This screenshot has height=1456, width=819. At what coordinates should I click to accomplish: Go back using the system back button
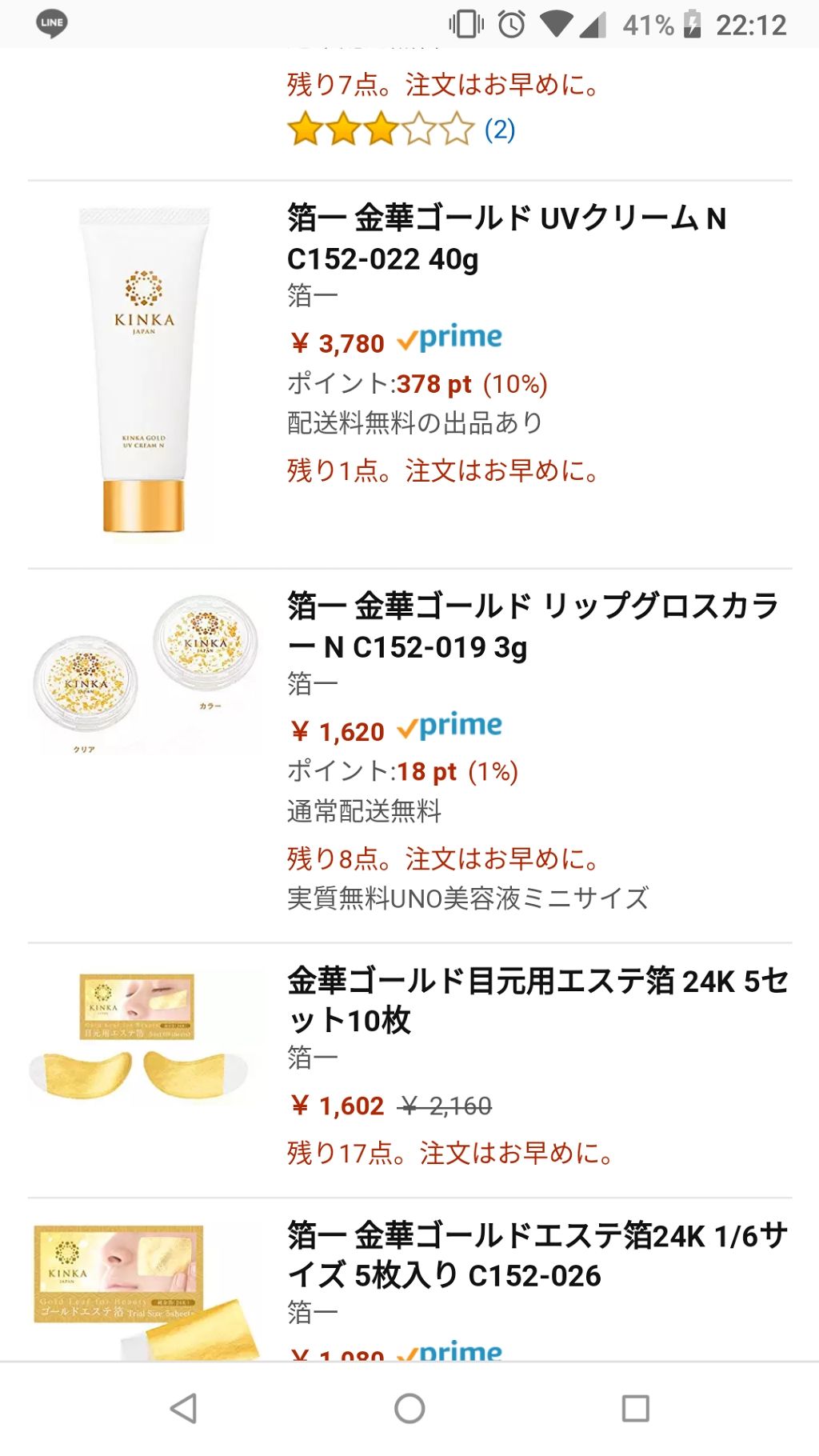click(x=184, y=1408)
